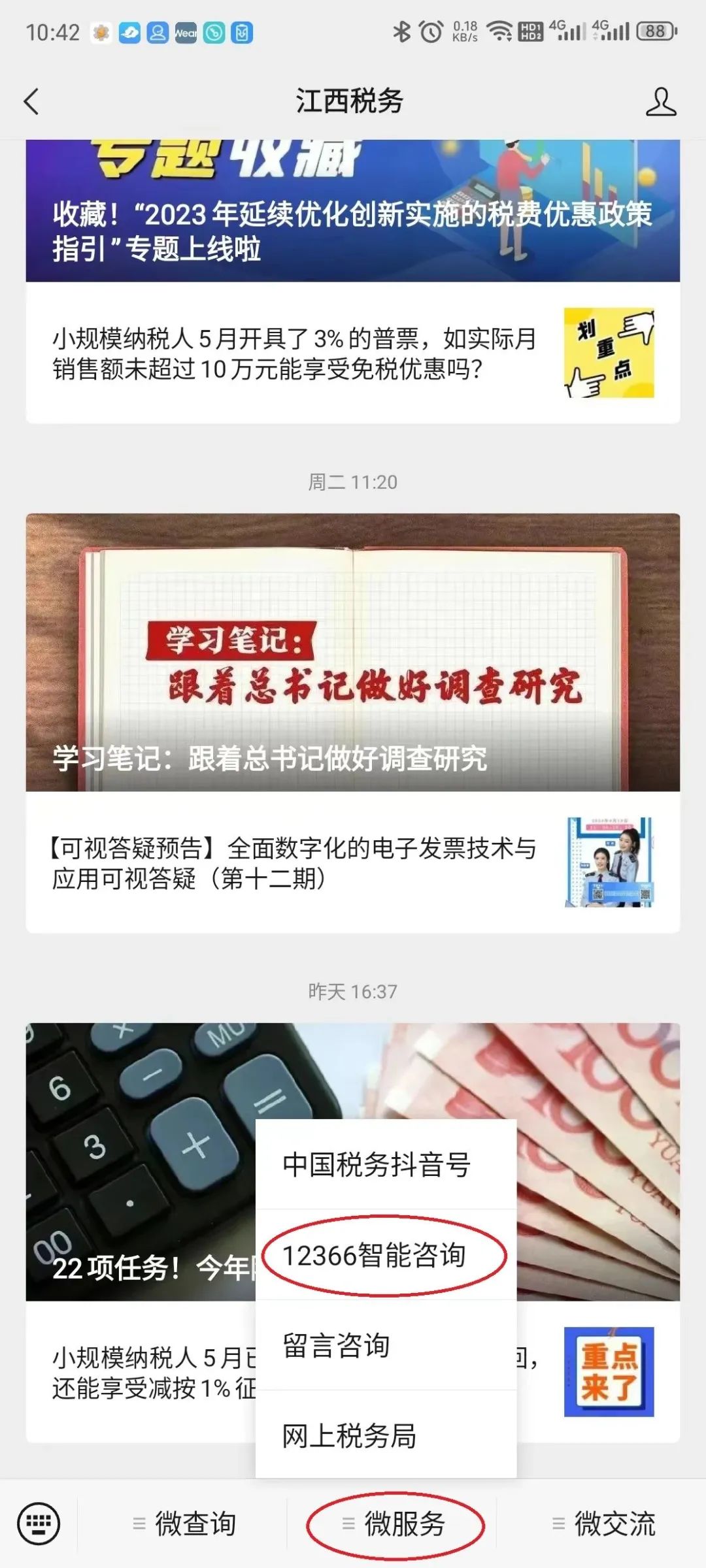Open the 学习笔记 investigation research article

click(353, 652)
